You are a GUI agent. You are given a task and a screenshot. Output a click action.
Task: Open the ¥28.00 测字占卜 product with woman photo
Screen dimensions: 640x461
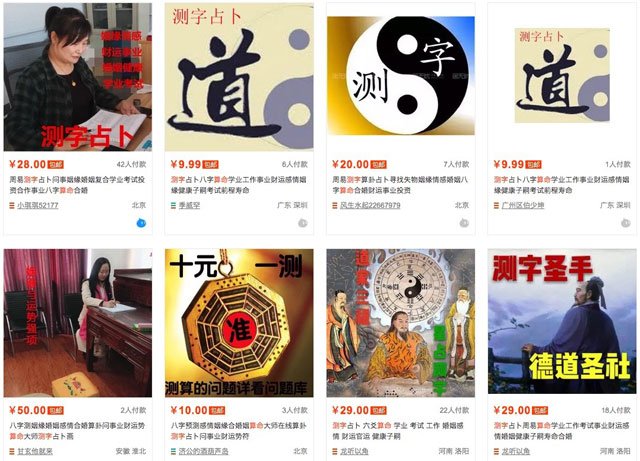click(x=78, y=77)
